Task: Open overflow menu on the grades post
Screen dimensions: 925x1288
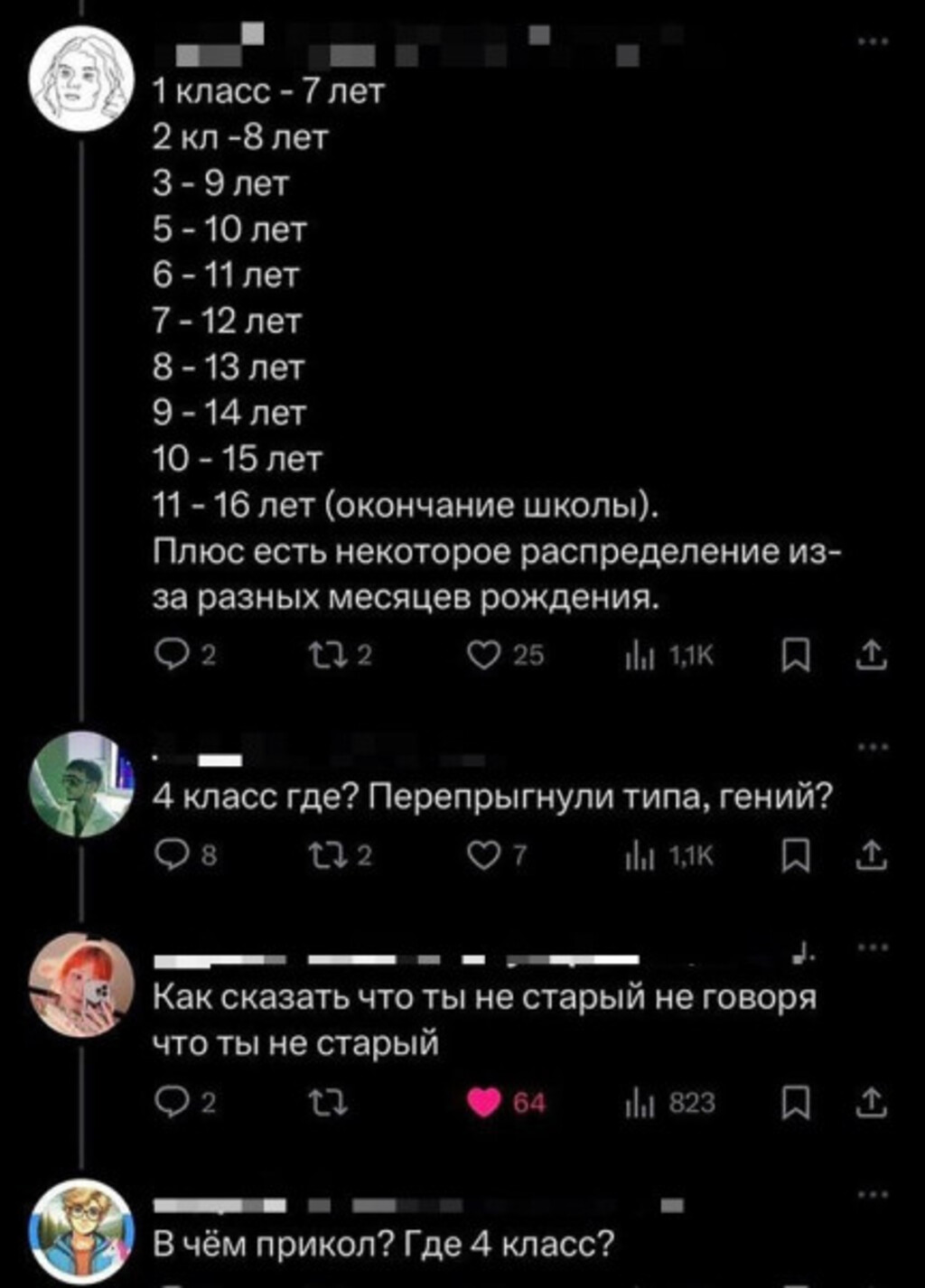Action: pos(873,42)
